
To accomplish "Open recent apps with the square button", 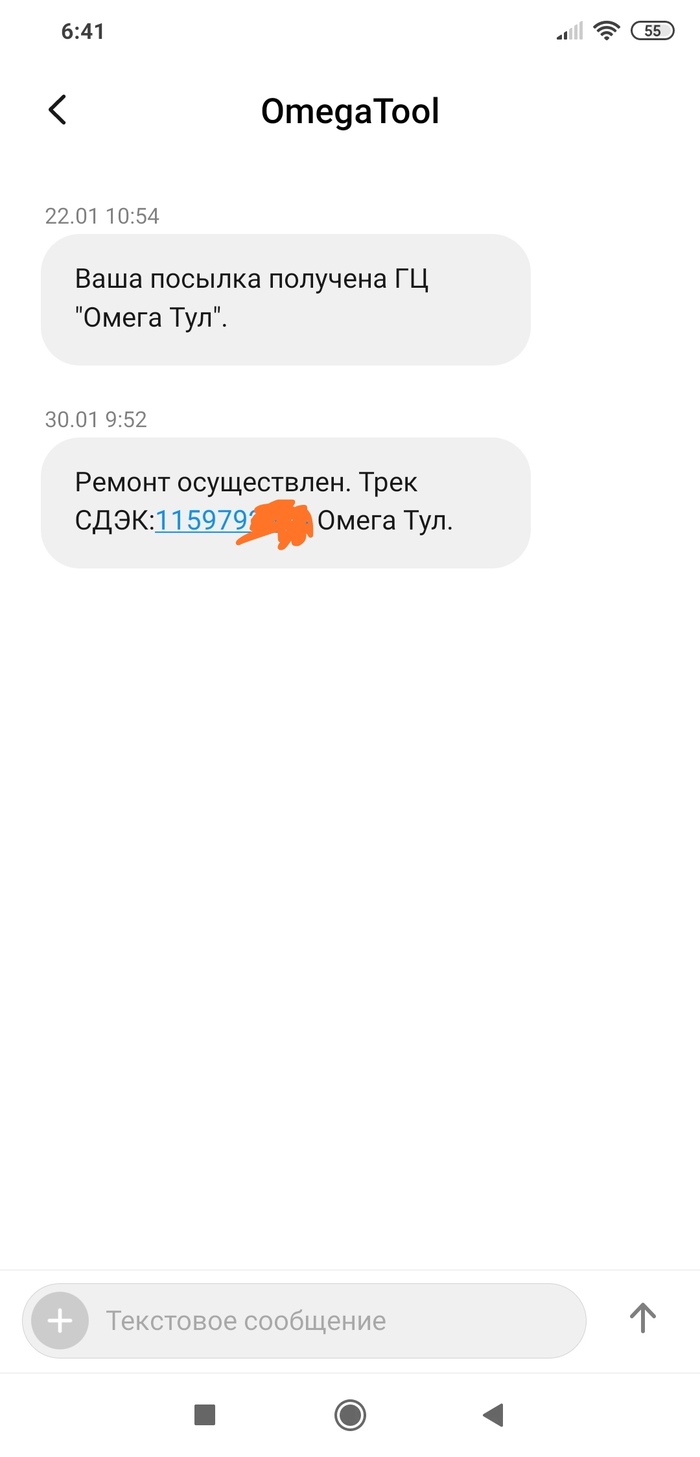I will click(205, 1414).
